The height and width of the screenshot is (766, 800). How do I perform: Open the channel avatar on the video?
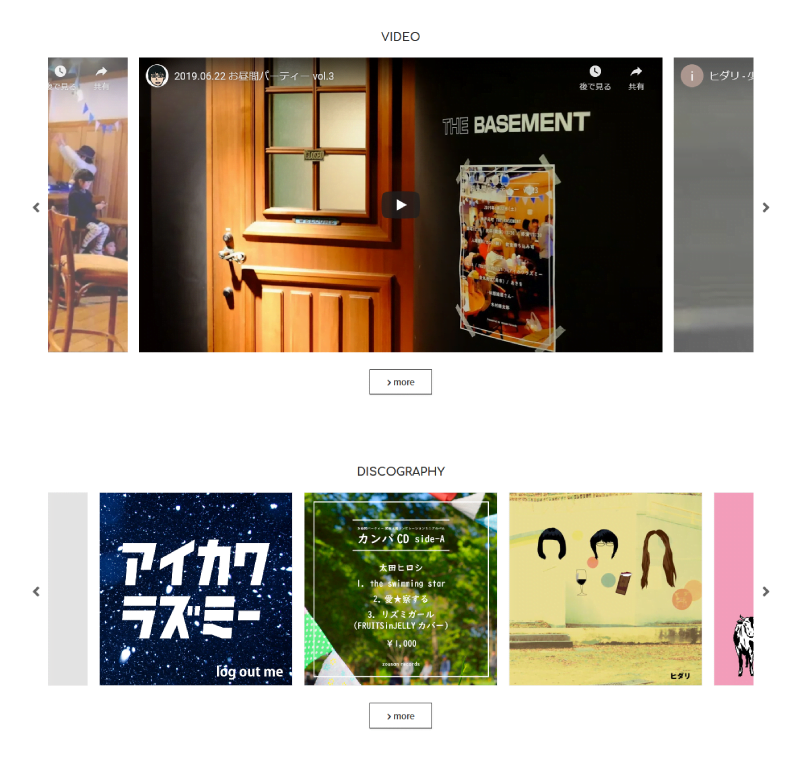pyautogui.click(x=157, y=76)
